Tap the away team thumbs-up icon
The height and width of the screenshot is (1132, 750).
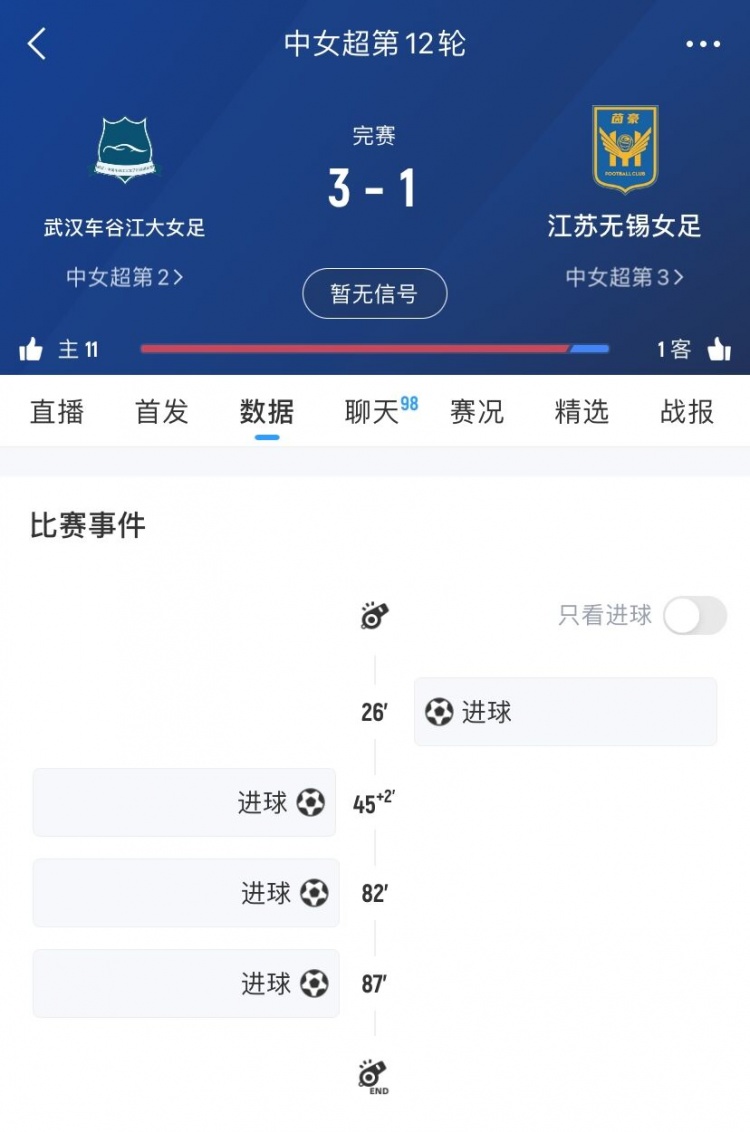tap(719, 347)
